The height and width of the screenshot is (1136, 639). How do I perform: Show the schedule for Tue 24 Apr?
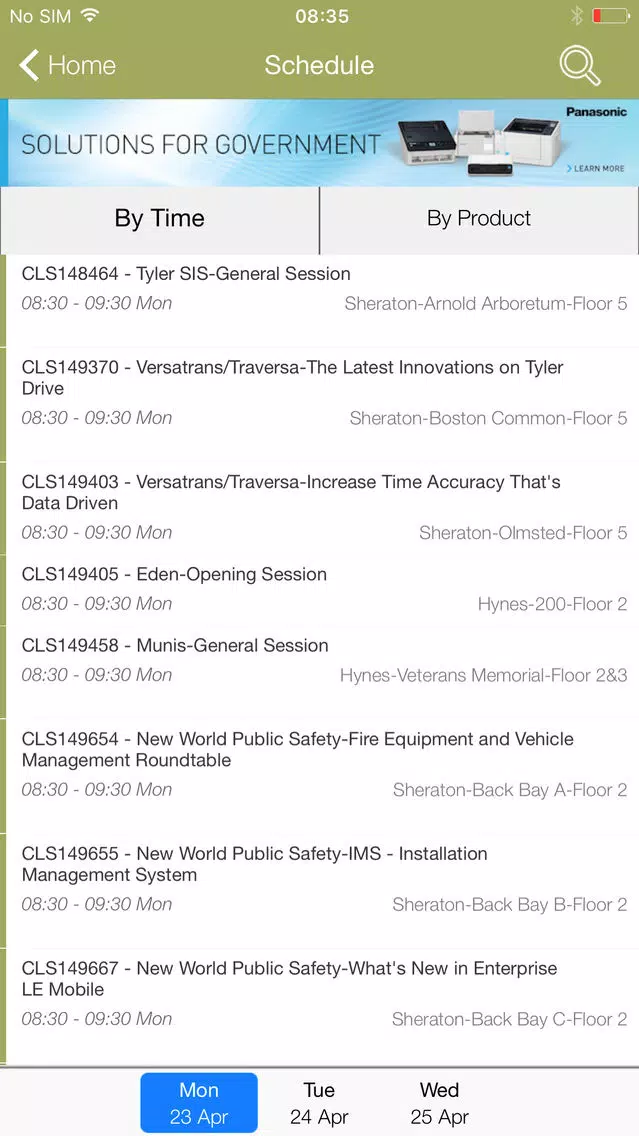click(x=319, y=1103)
